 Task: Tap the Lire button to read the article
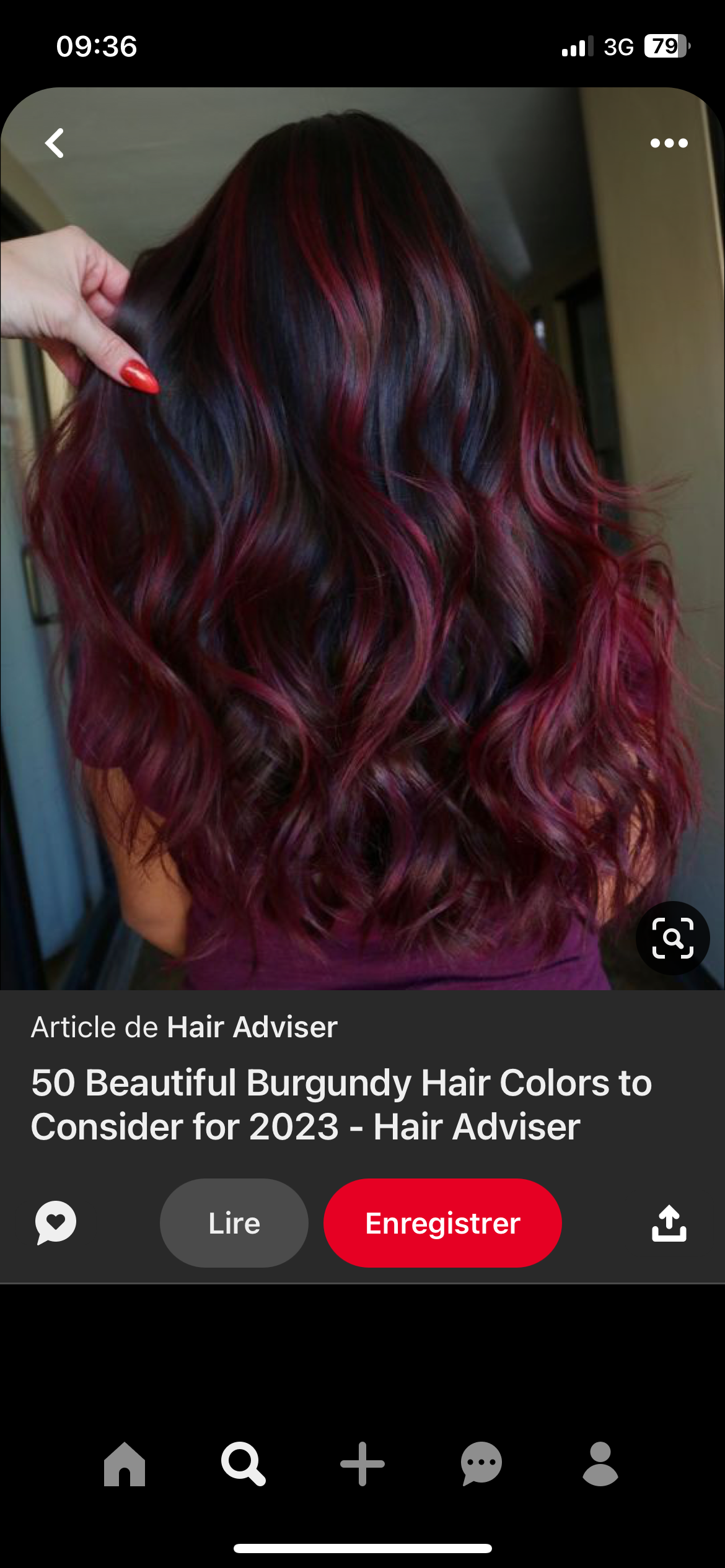point(234,1223)
